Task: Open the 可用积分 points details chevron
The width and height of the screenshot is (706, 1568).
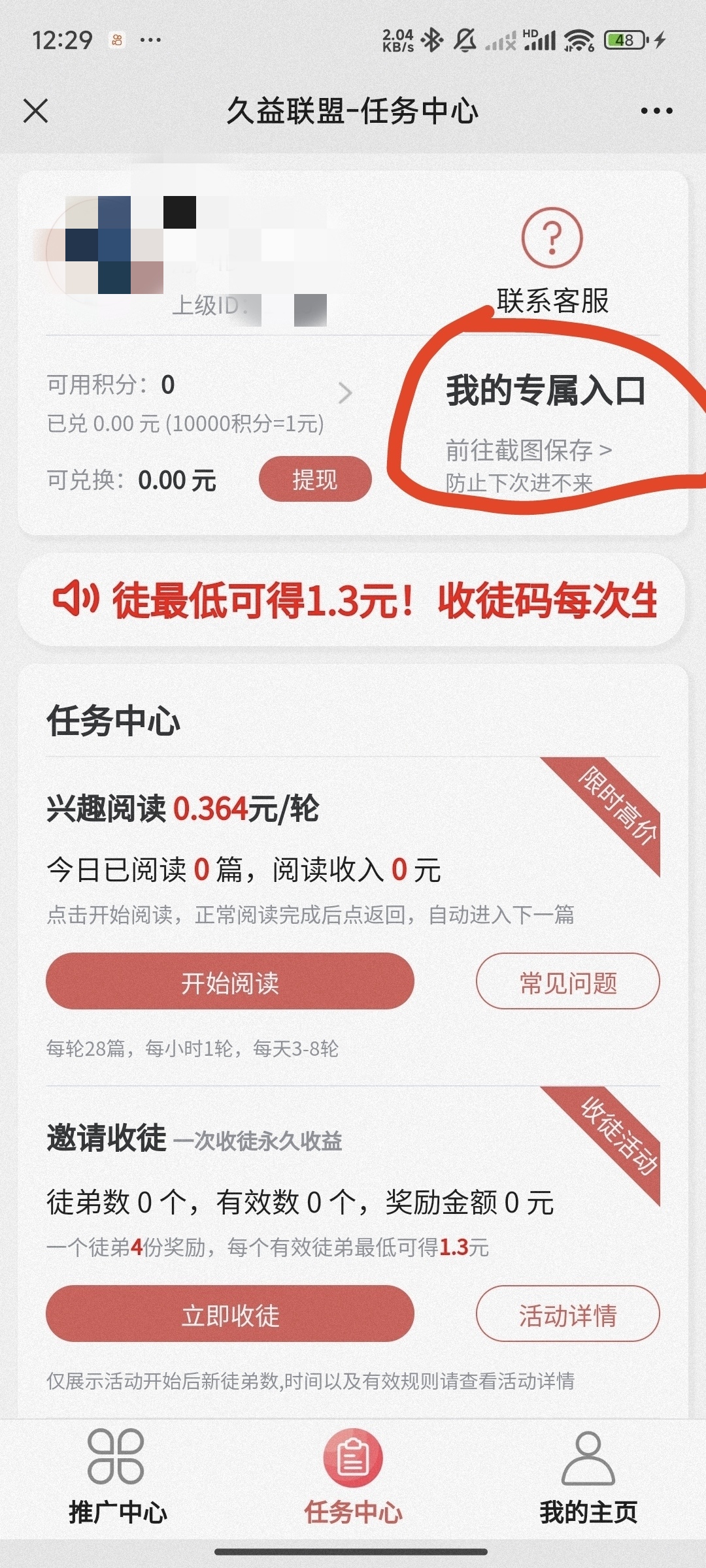Action: (x=345, y=393)
